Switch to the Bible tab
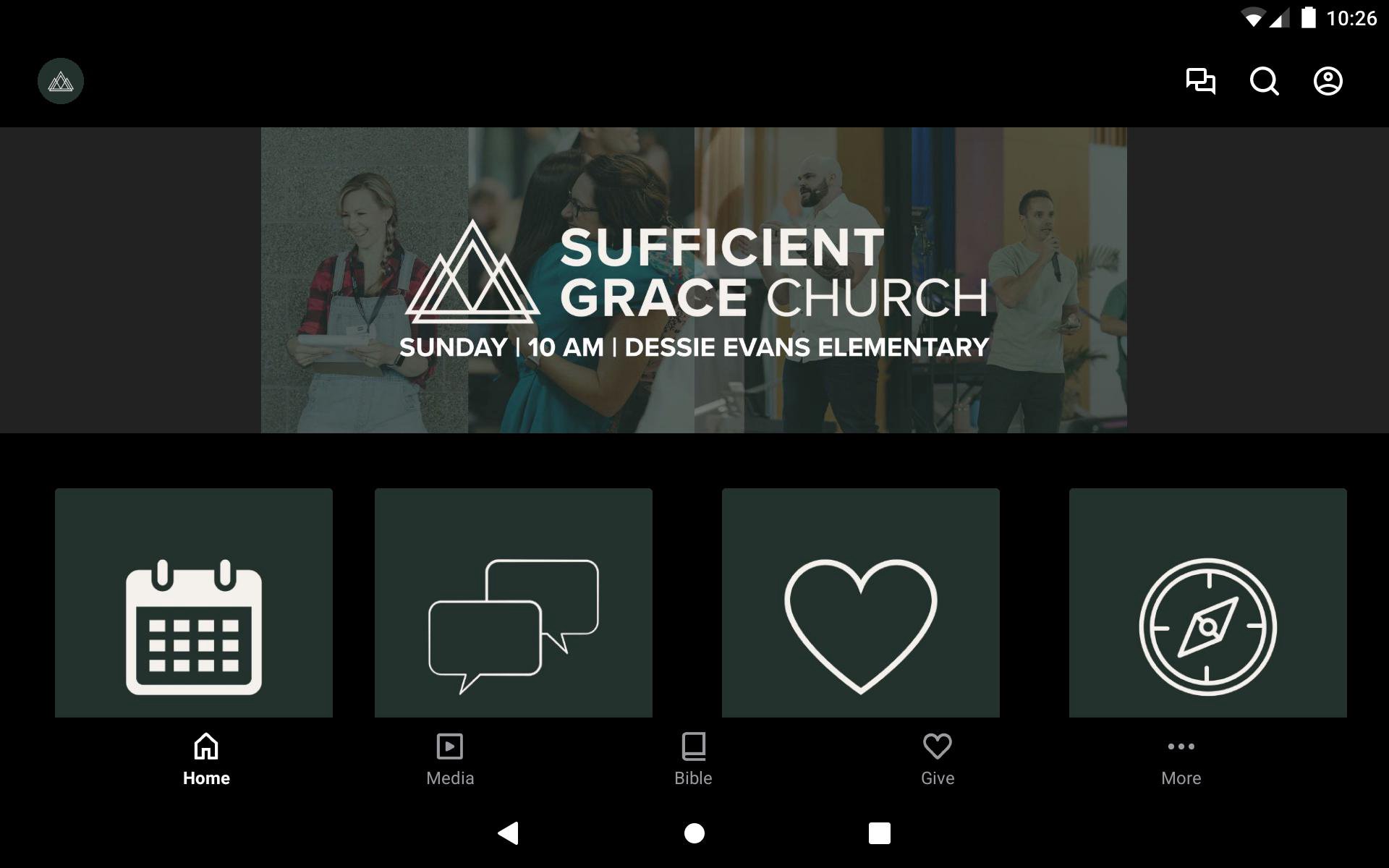The width and height of the screenshot is (1389, 868). tap(693, 759)
